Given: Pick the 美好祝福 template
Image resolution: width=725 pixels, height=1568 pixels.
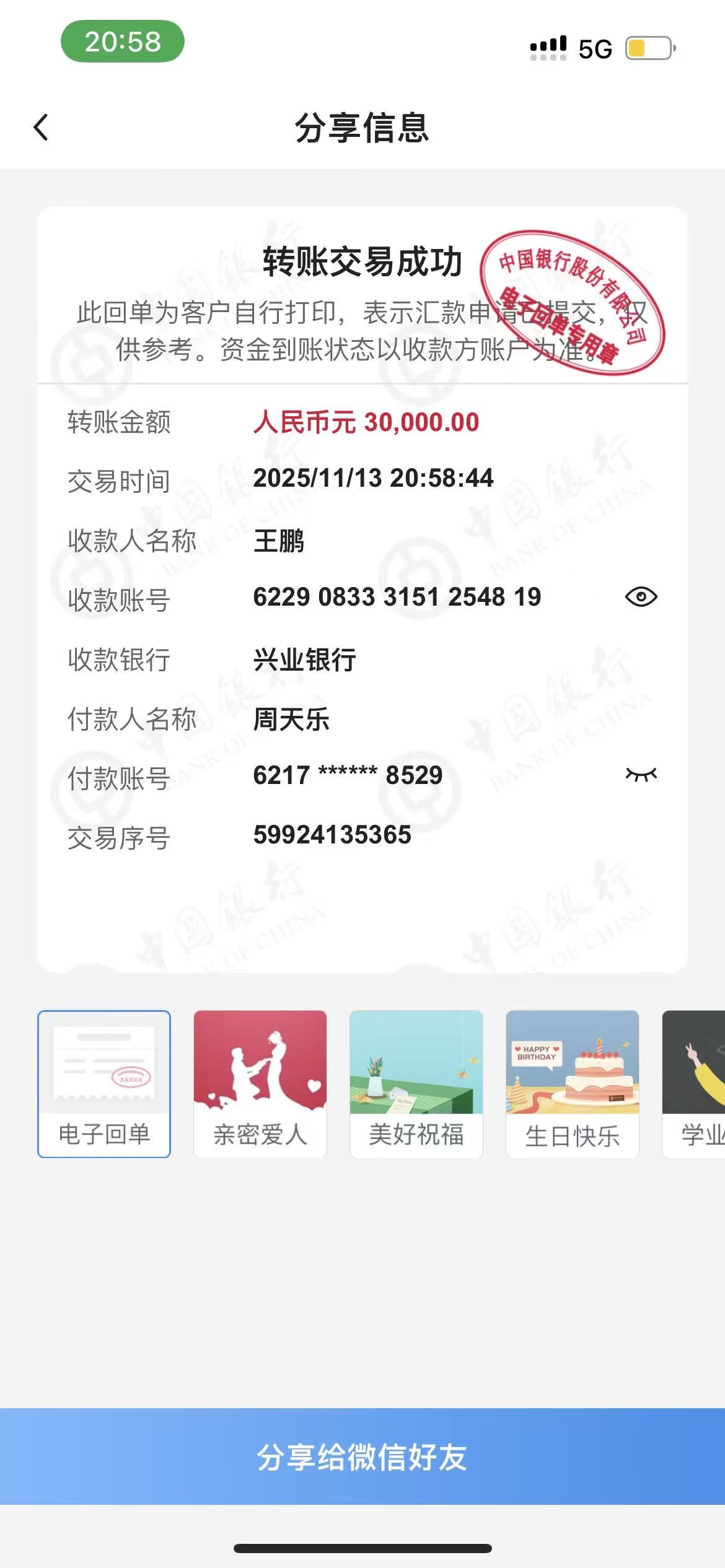Looking at the screenshot, I should pyautogui.click(x=416, y=1084).
